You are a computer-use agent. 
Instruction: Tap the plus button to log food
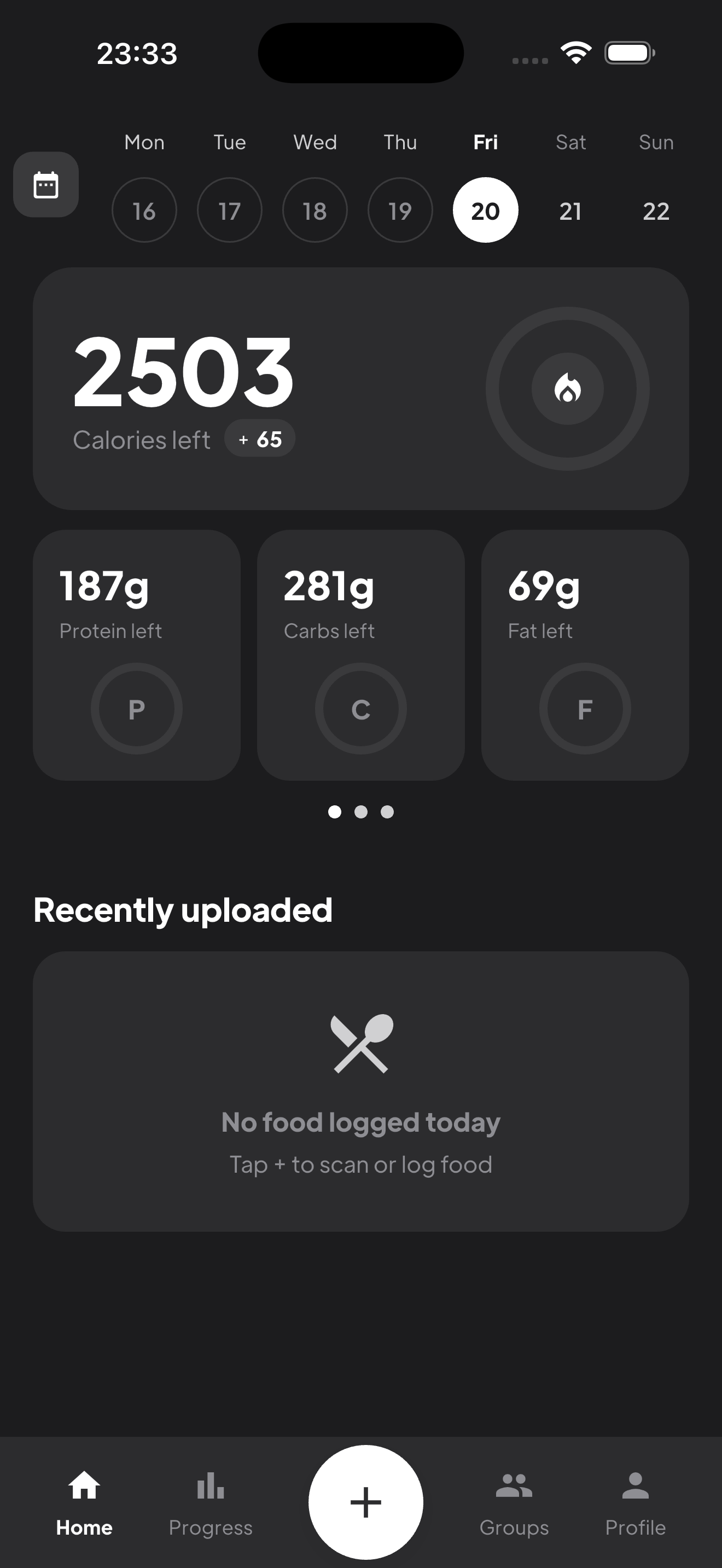[x=365, y=1502]
